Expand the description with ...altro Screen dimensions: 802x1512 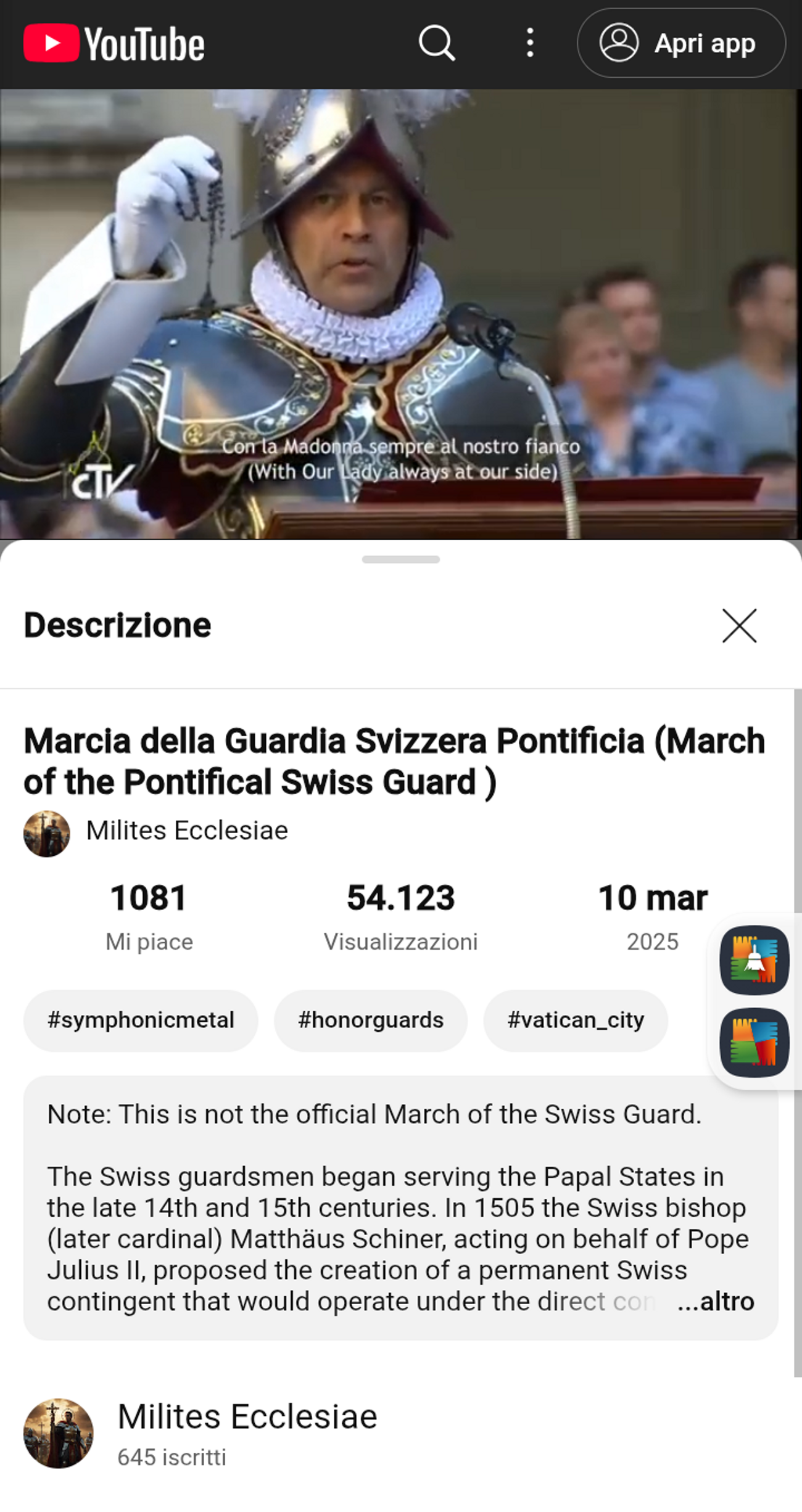tap(716, 1301)
